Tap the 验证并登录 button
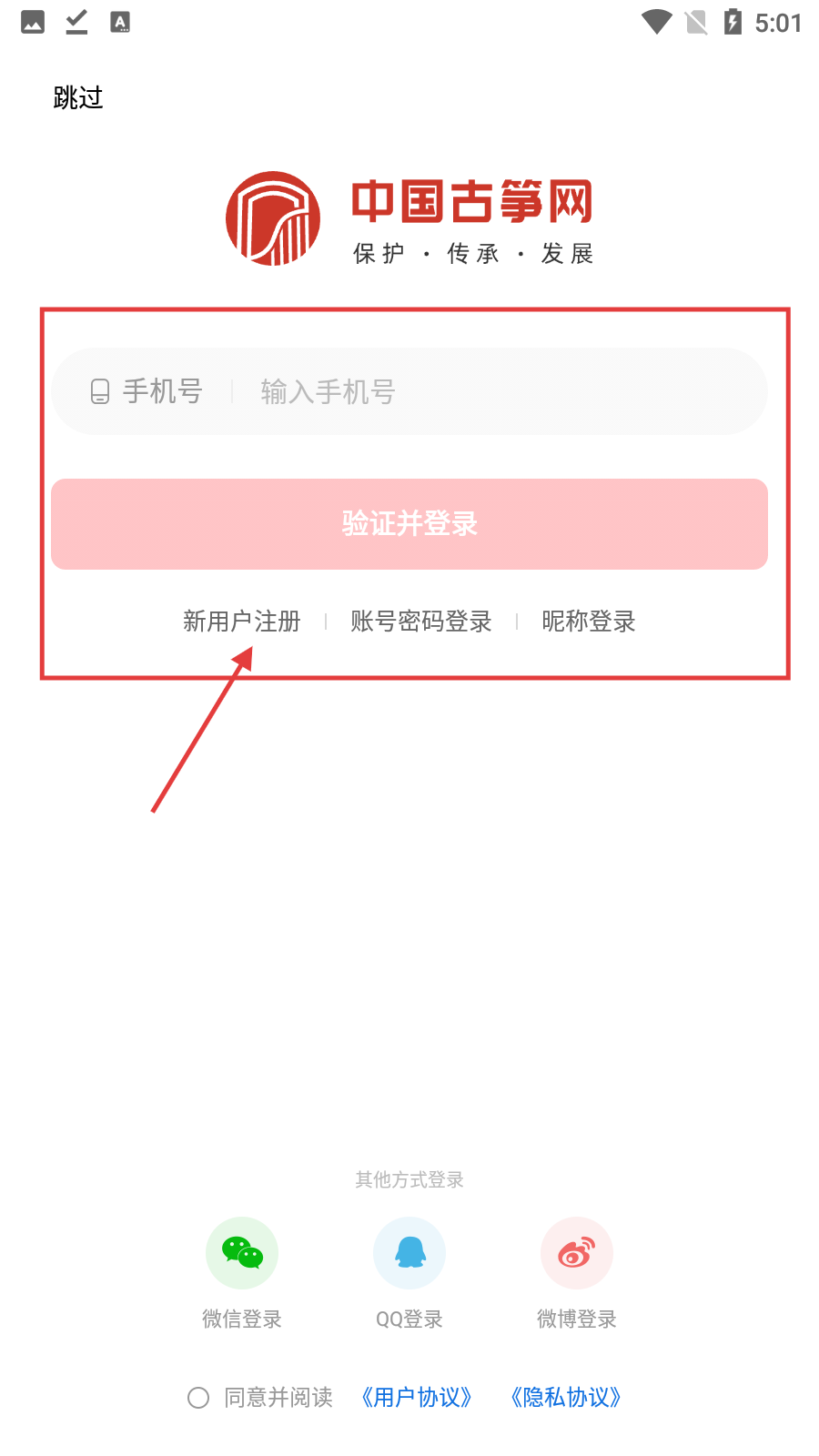 (409, 524)
